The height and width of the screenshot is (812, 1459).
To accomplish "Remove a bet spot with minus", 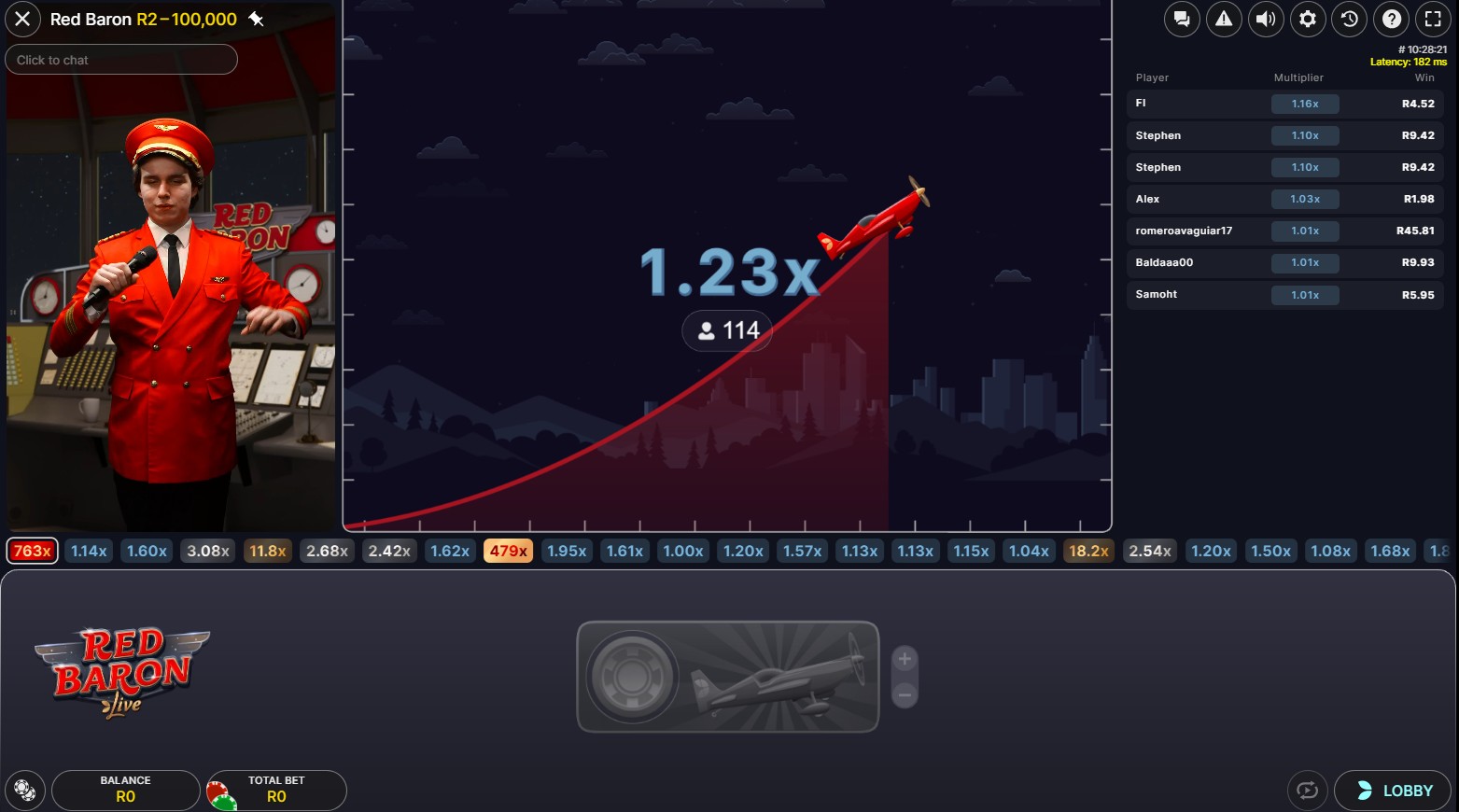I will pos(905,694).
